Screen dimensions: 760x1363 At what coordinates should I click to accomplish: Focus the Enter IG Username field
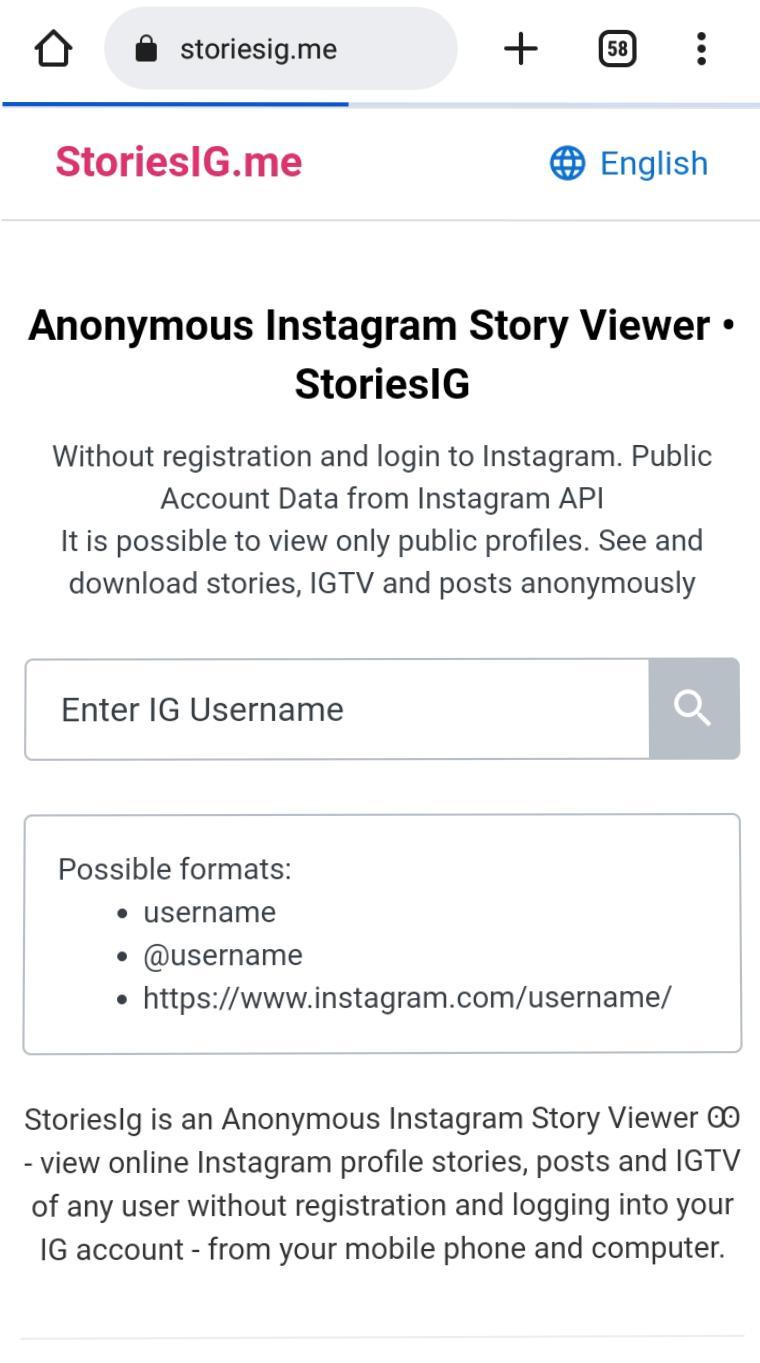point(337,709)
